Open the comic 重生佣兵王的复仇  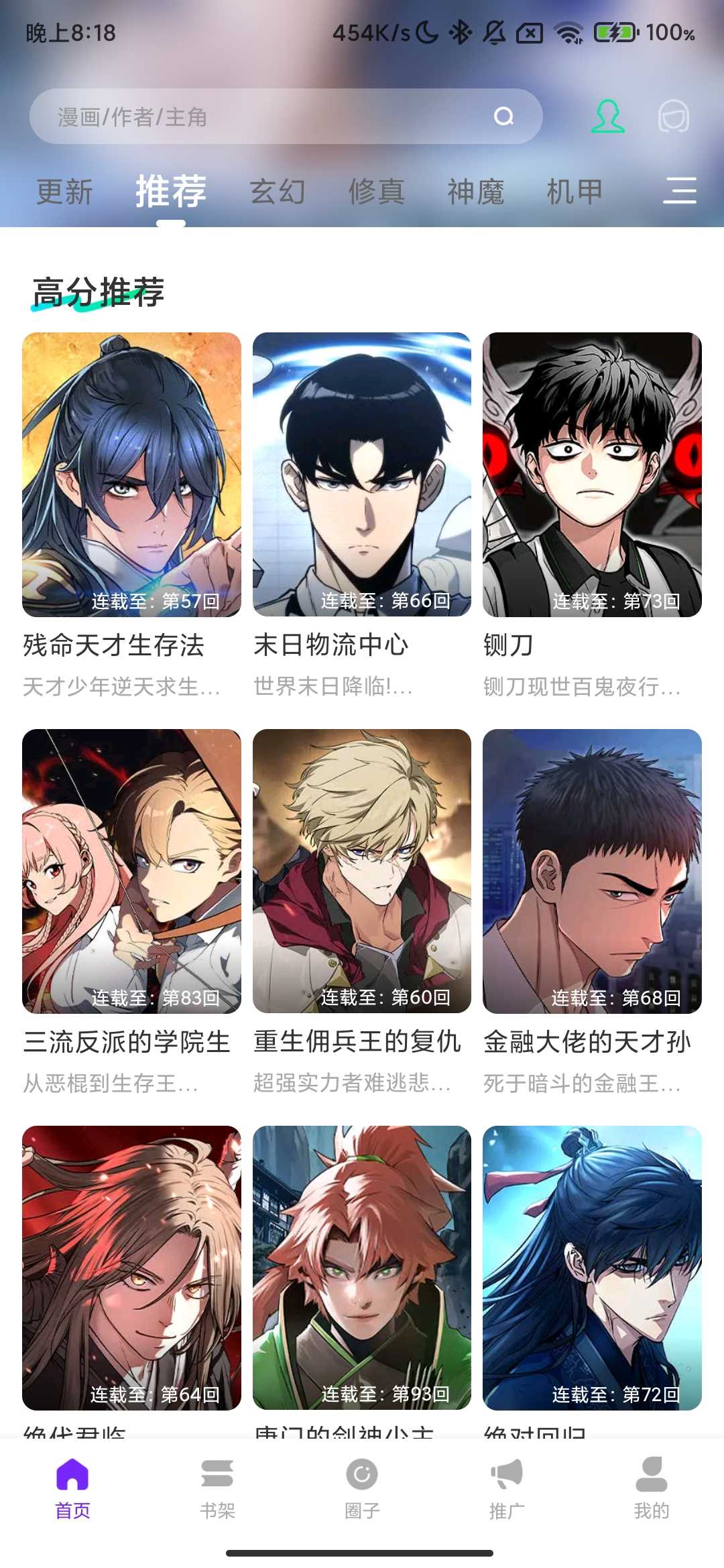362,871
